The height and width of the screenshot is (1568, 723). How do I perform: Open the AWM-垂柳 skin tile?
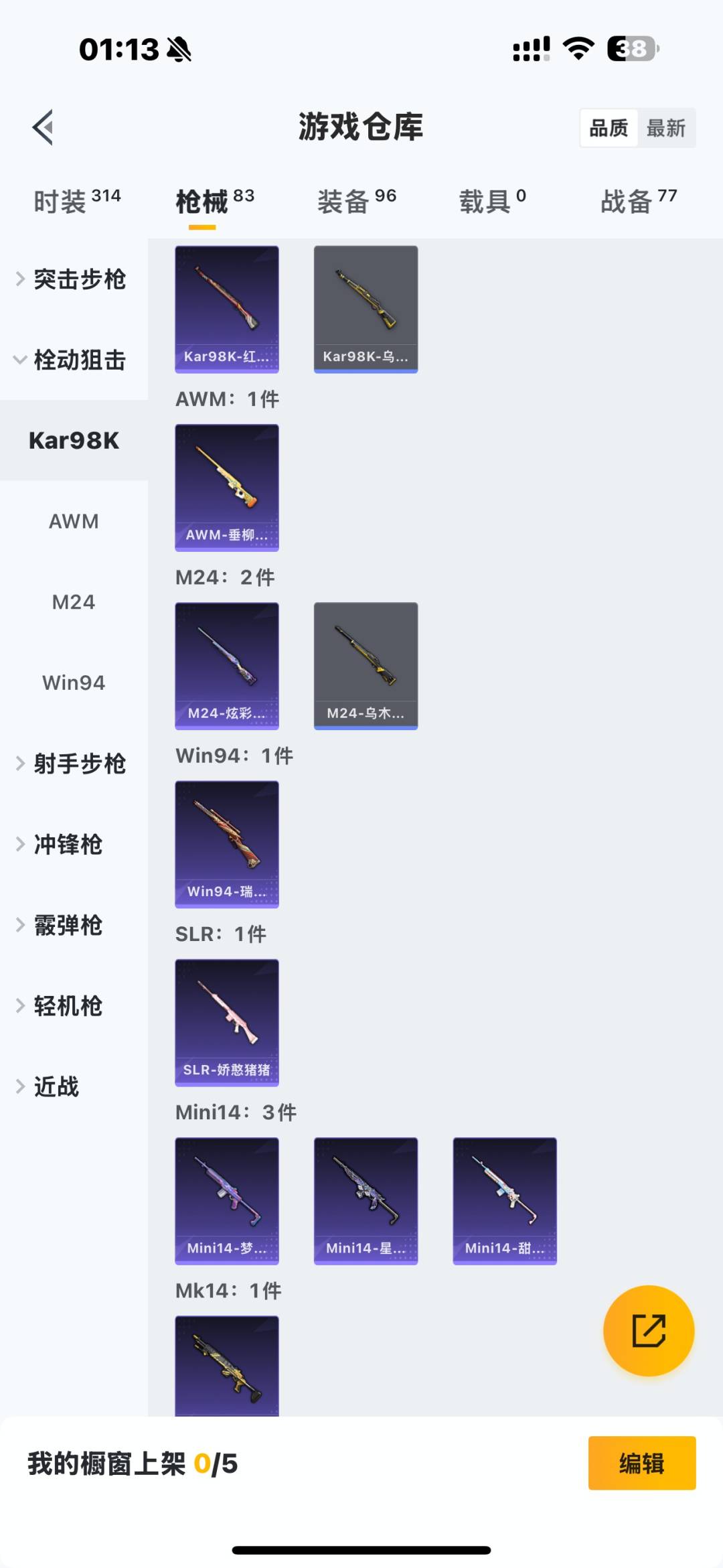pyautogui.click(x=227, y=488)
